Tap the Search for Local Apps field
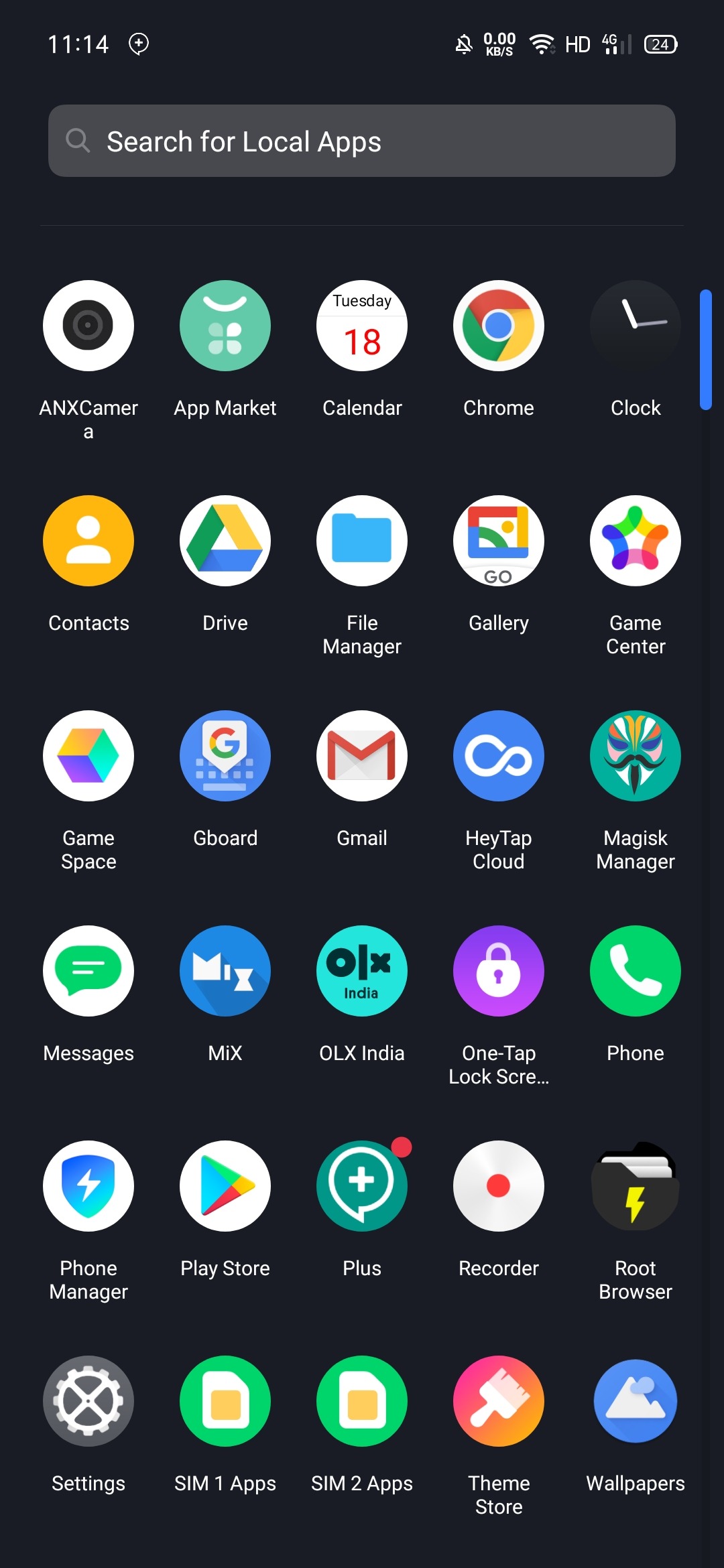724x1568 pixels. (x=362, y=141)
